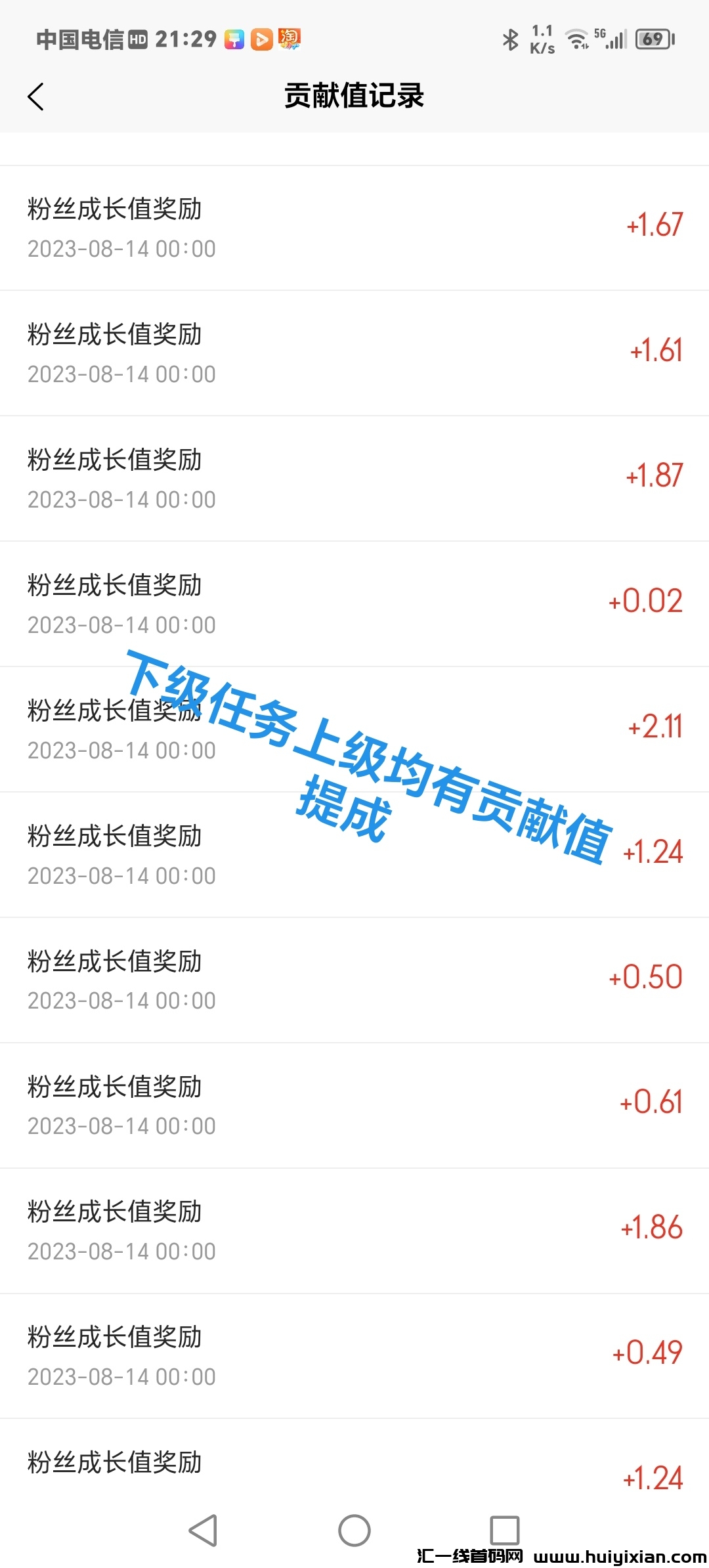Tap the system home button

[x=354, y=1531]
